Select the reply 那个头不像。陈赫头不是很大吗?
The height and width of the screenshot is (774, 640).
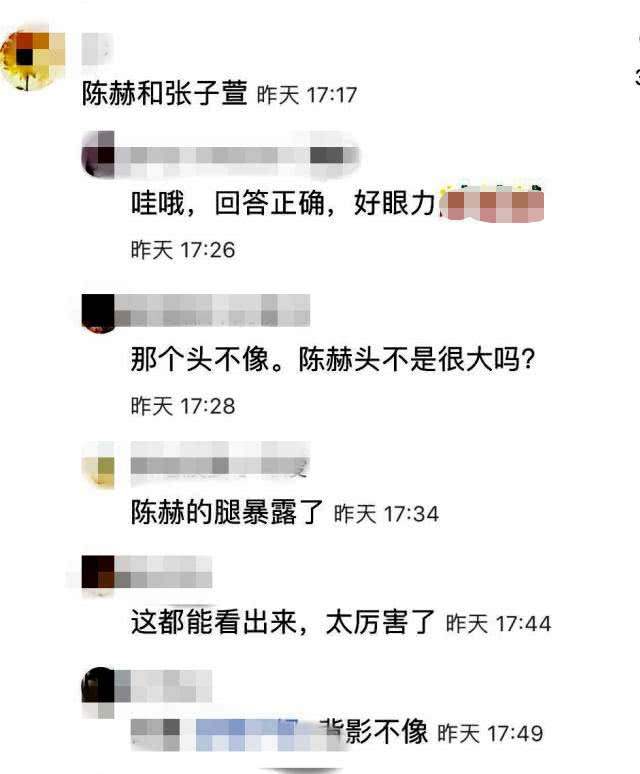tap(333, 359)
